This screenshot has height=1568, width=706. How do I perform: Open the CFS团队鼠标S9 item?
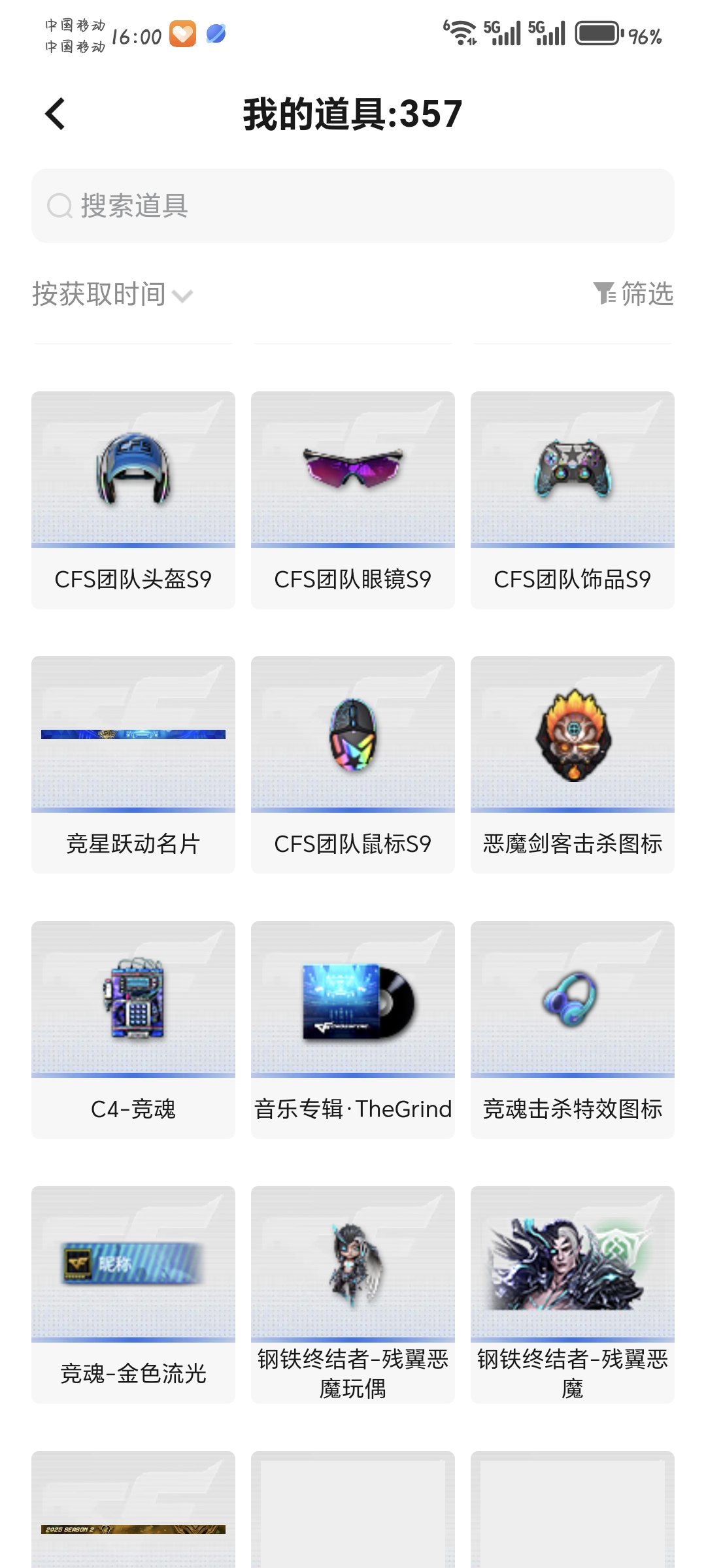click(353, 764)
